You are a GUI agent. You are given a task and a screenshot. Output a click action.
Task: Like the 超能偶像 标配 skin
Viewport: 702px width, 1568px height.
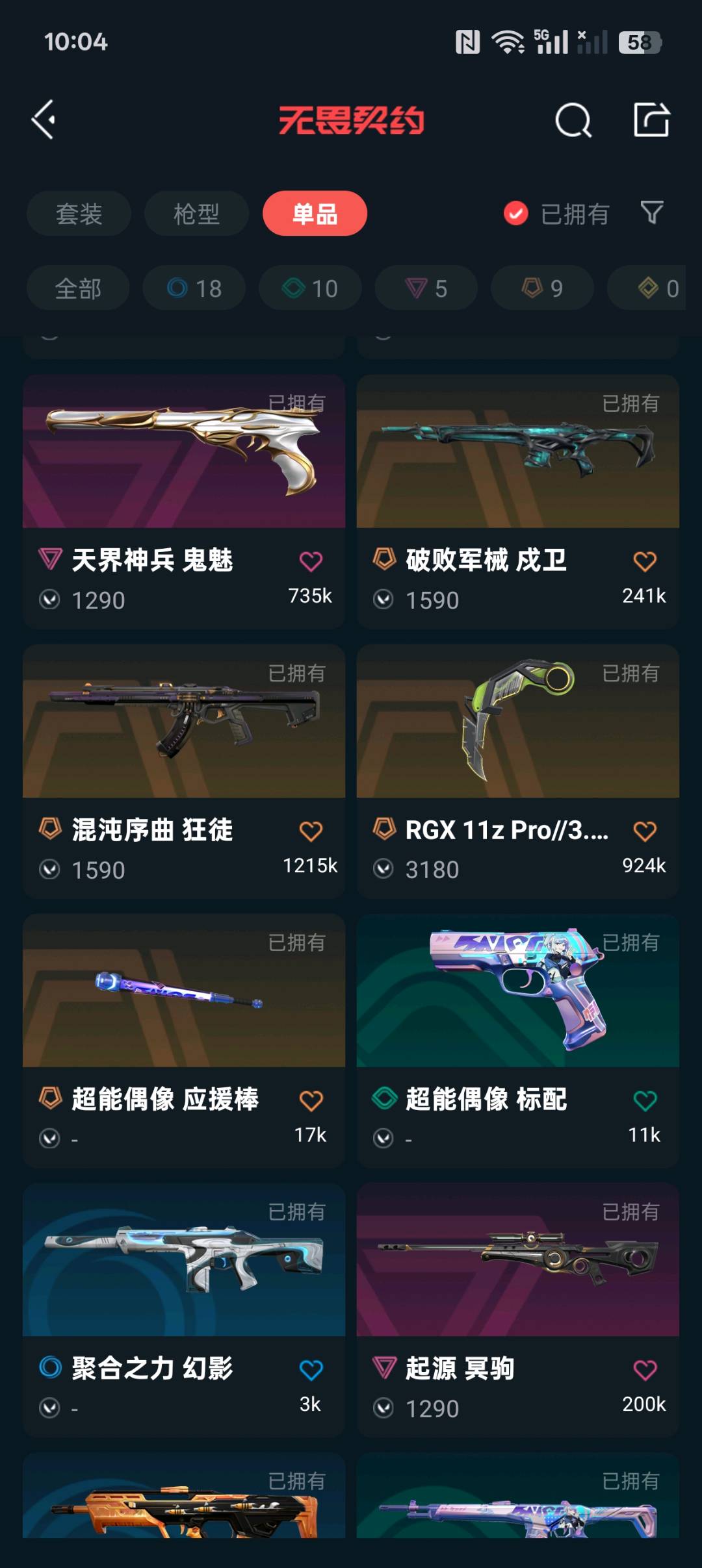[645, 1101]
